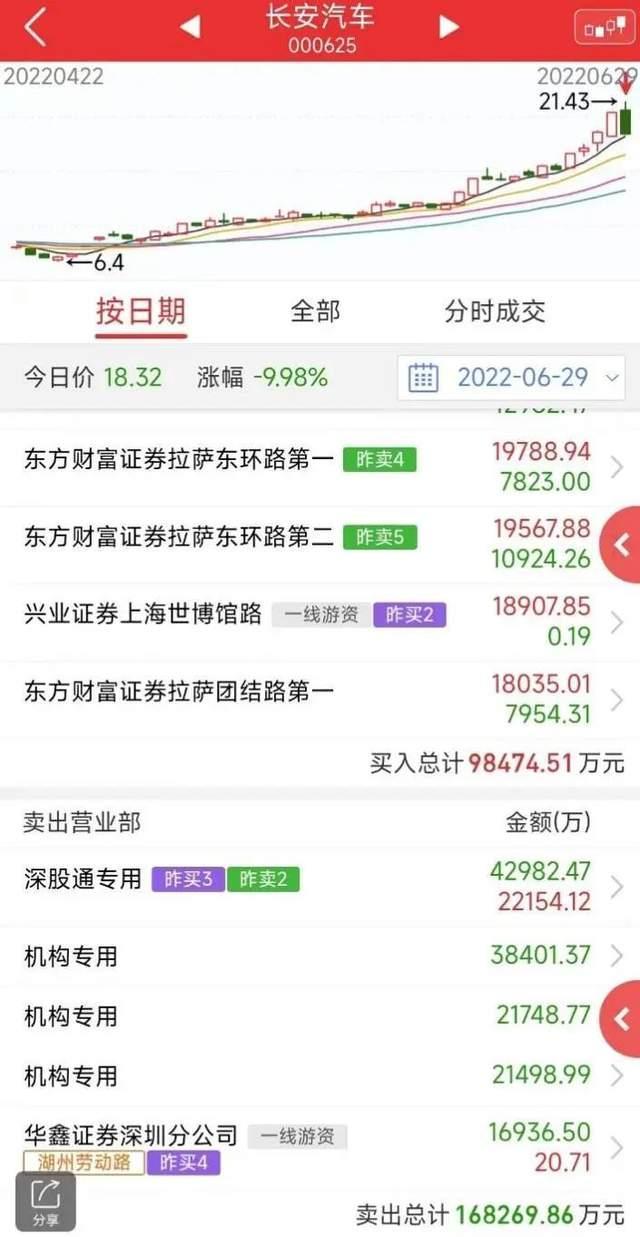
Task: Open the 深股通专用 seller row
Action: point(320,886)
